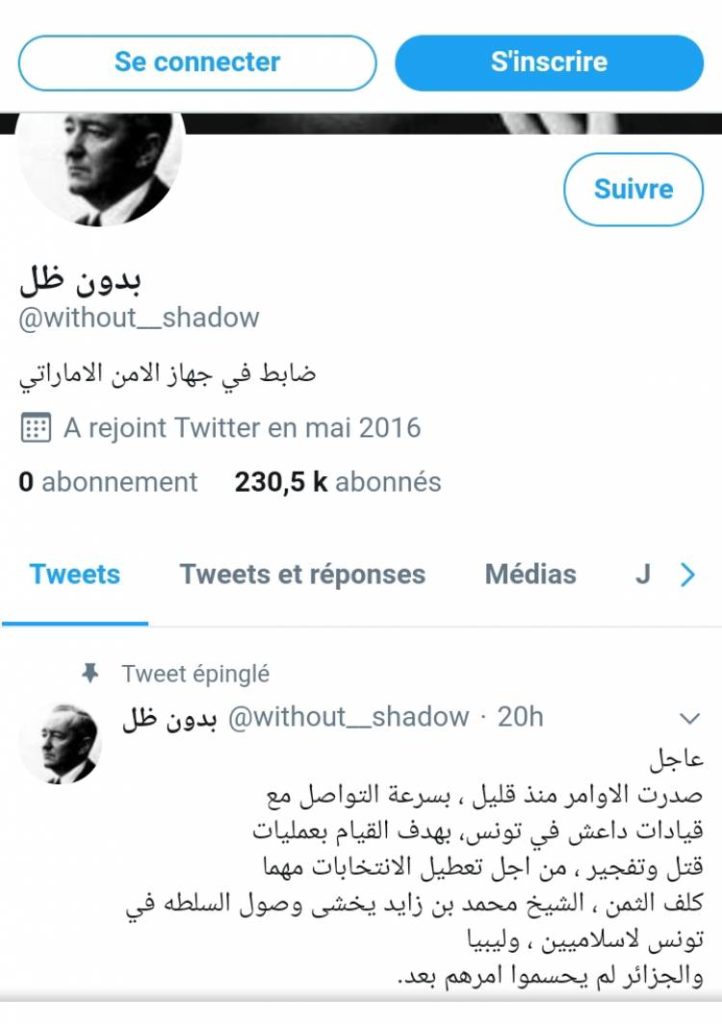Open the pinned tweet's dropdown menu
The image size is (722, 1024).
click(x=690, y=718)
